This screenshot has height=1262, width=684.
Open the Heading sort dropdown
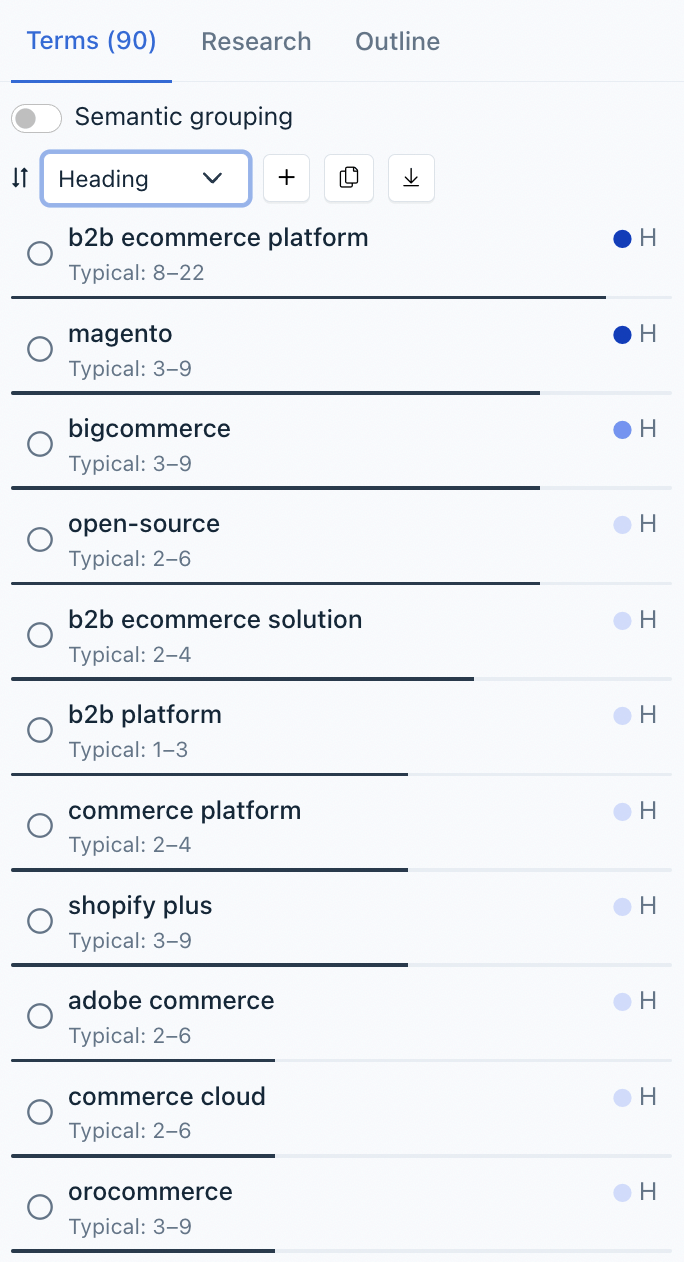point(145,179)
